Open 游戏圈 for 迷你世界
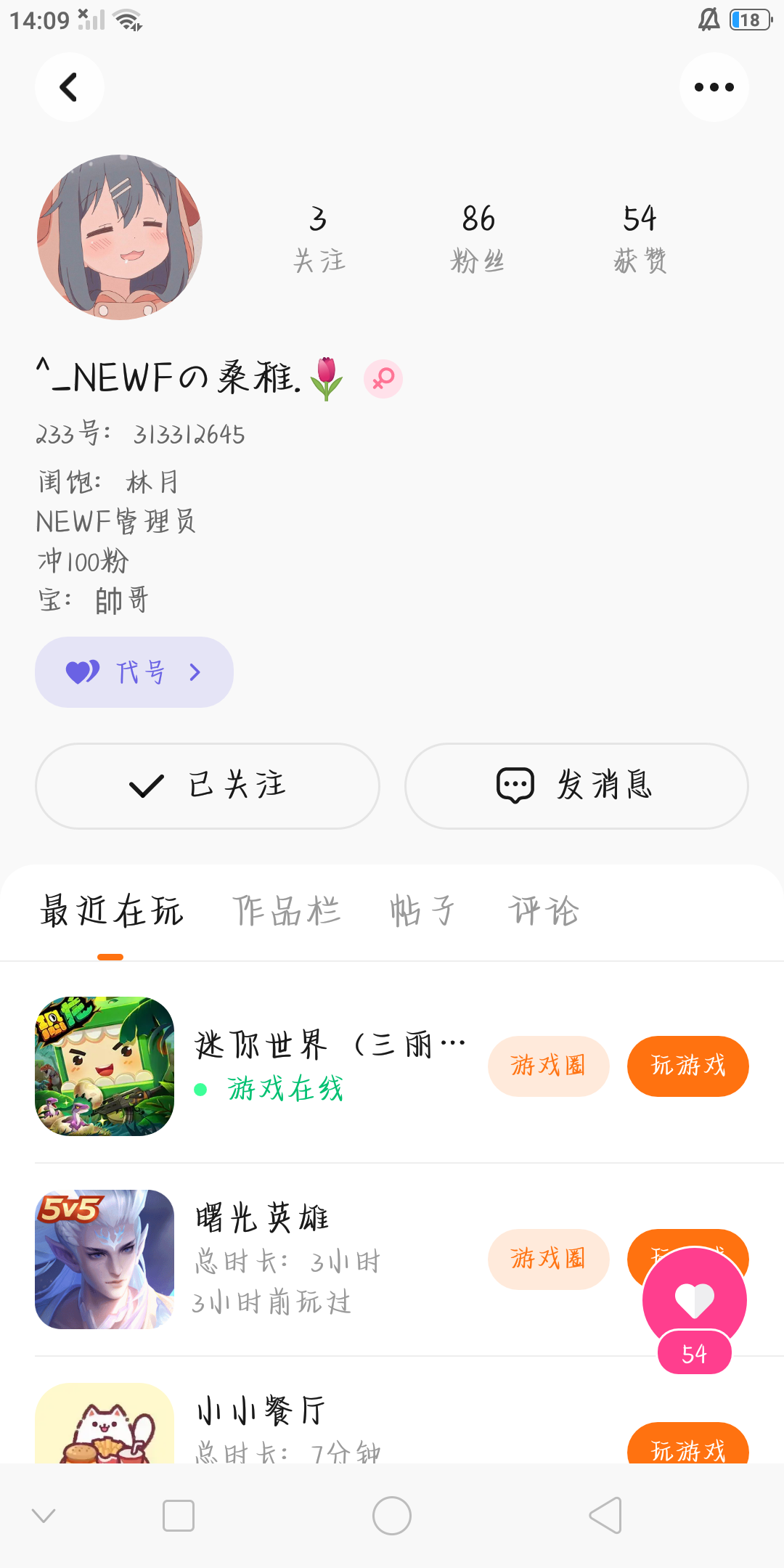Image resolution: width=784 pixels, height=1568 pixels. tap(548, 1066)
